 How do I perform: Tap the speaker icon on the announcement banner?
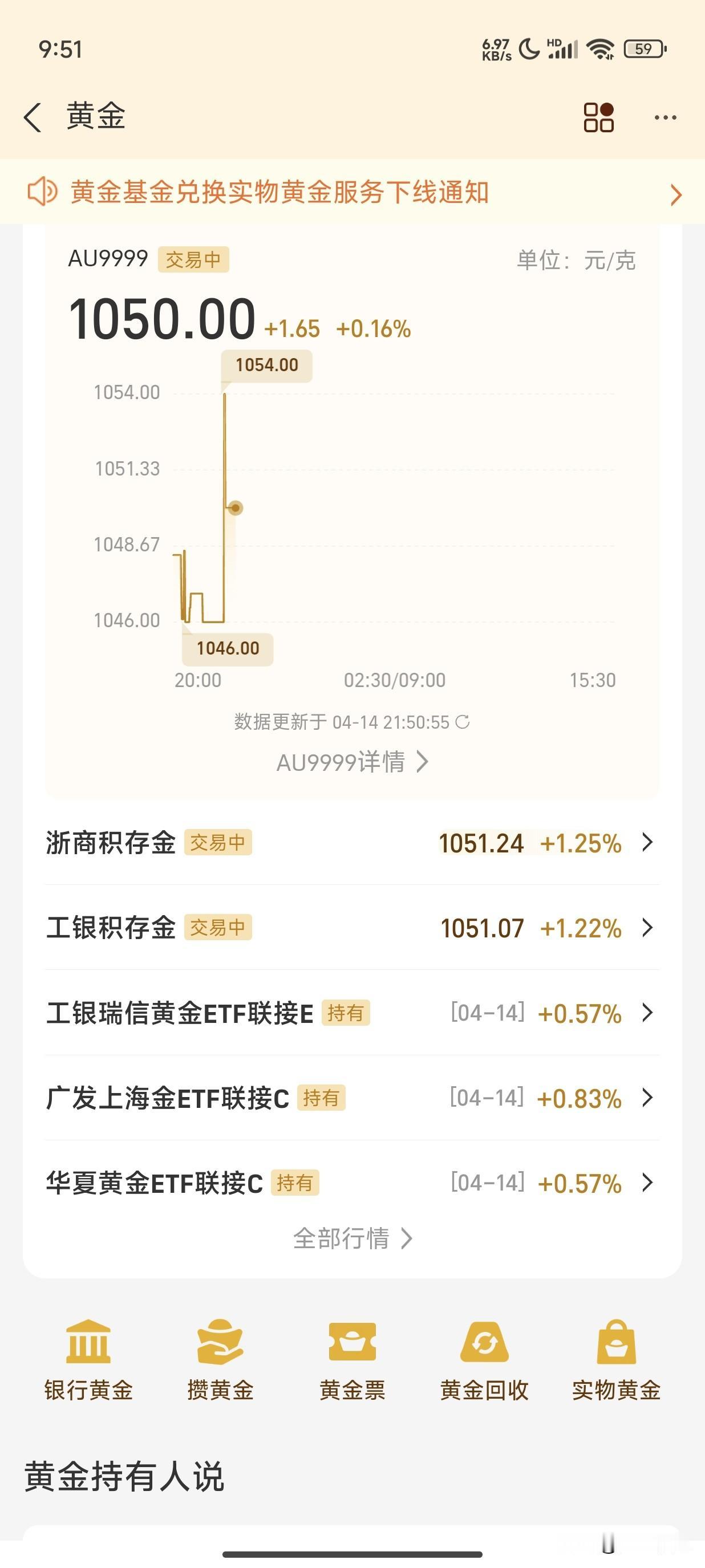coord(42,193)
